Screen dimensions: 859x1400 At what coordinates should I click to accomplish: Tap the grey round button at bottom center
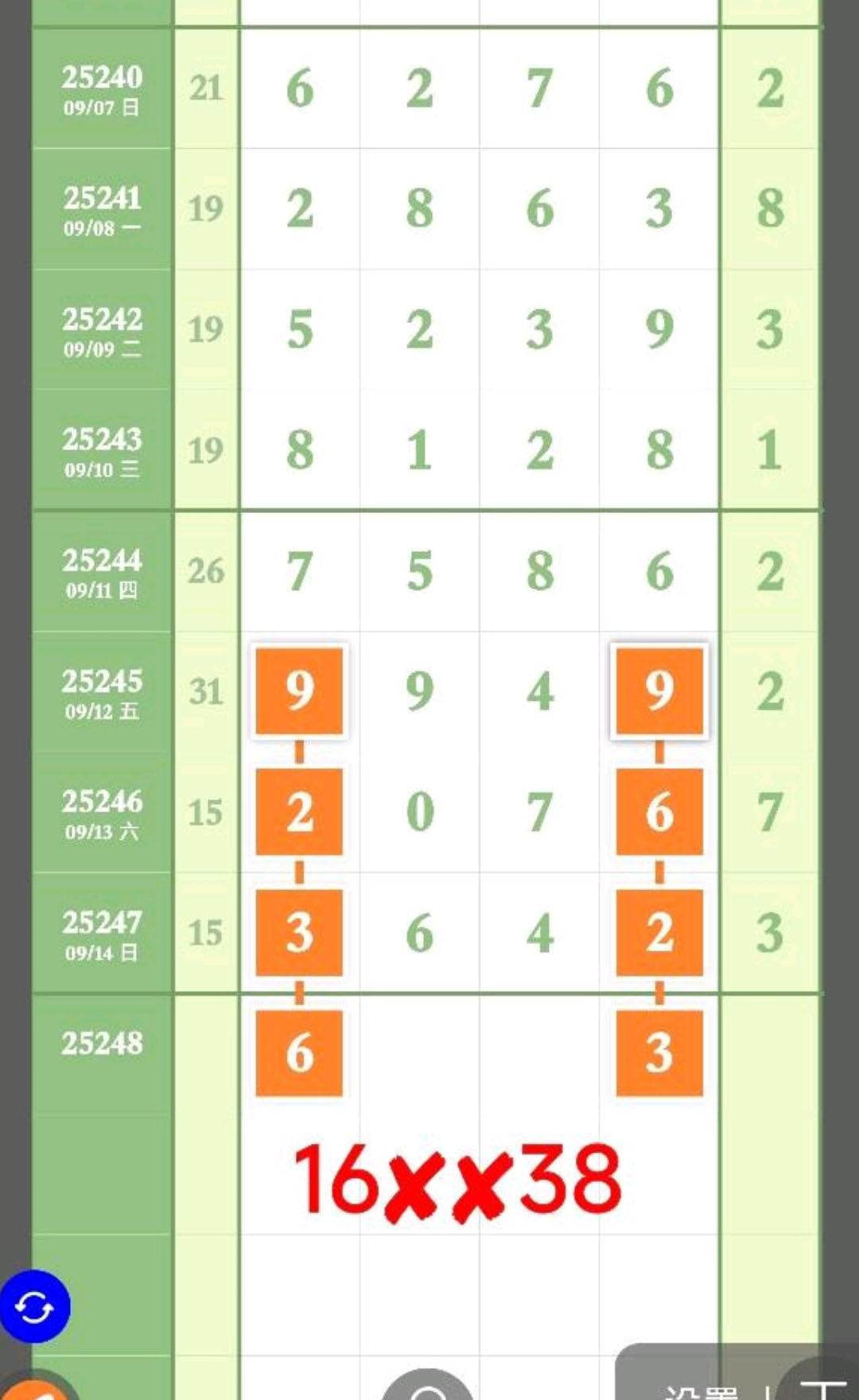[x=429, y=1385]
